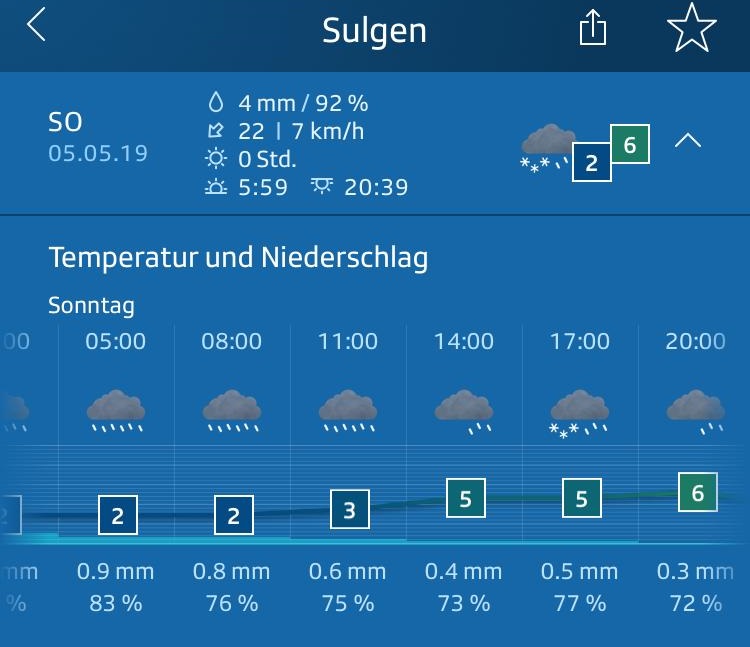
Task: Collapse the Sunday 05.05.19 details
Action: pos(688,141)
